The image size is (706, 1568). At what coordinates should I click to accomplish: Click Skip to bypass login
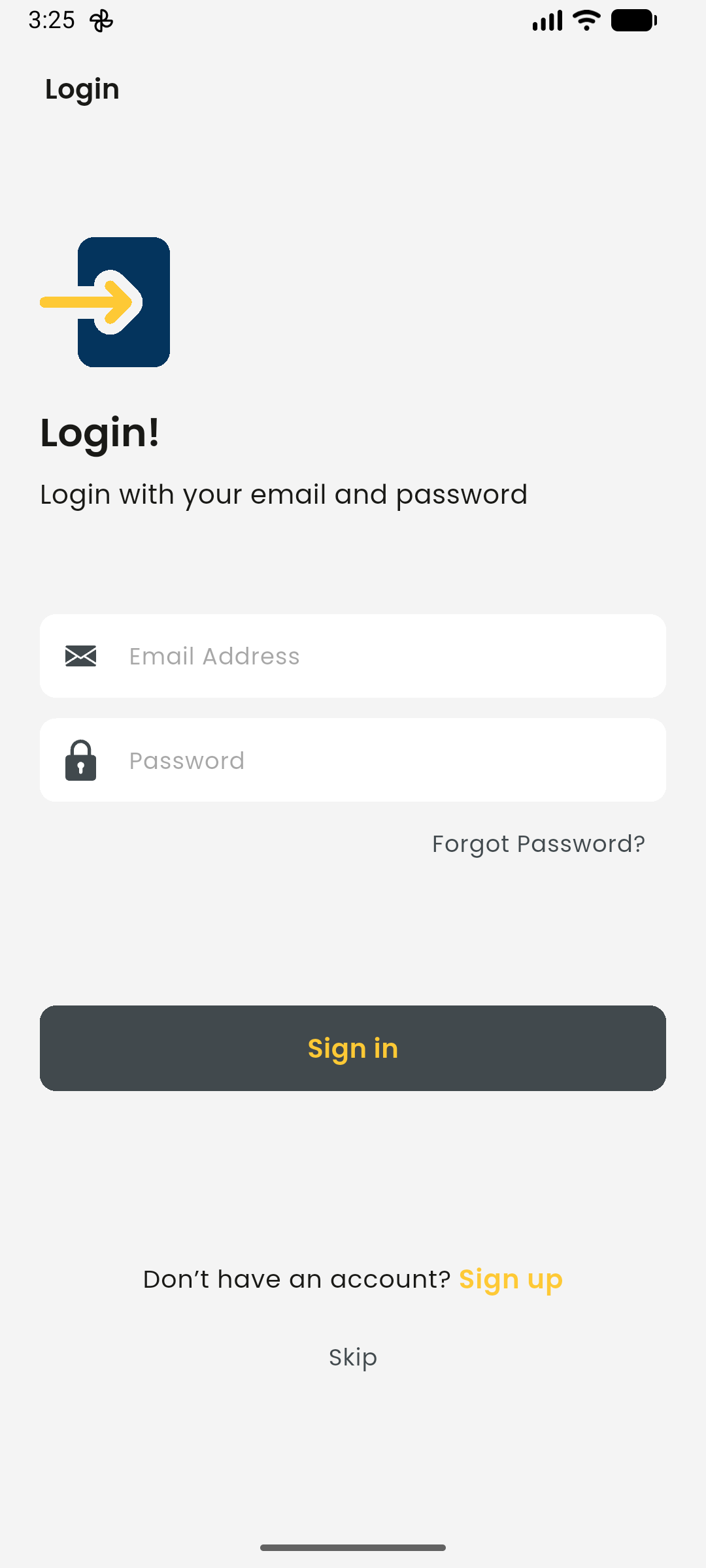pos(352,1358)
